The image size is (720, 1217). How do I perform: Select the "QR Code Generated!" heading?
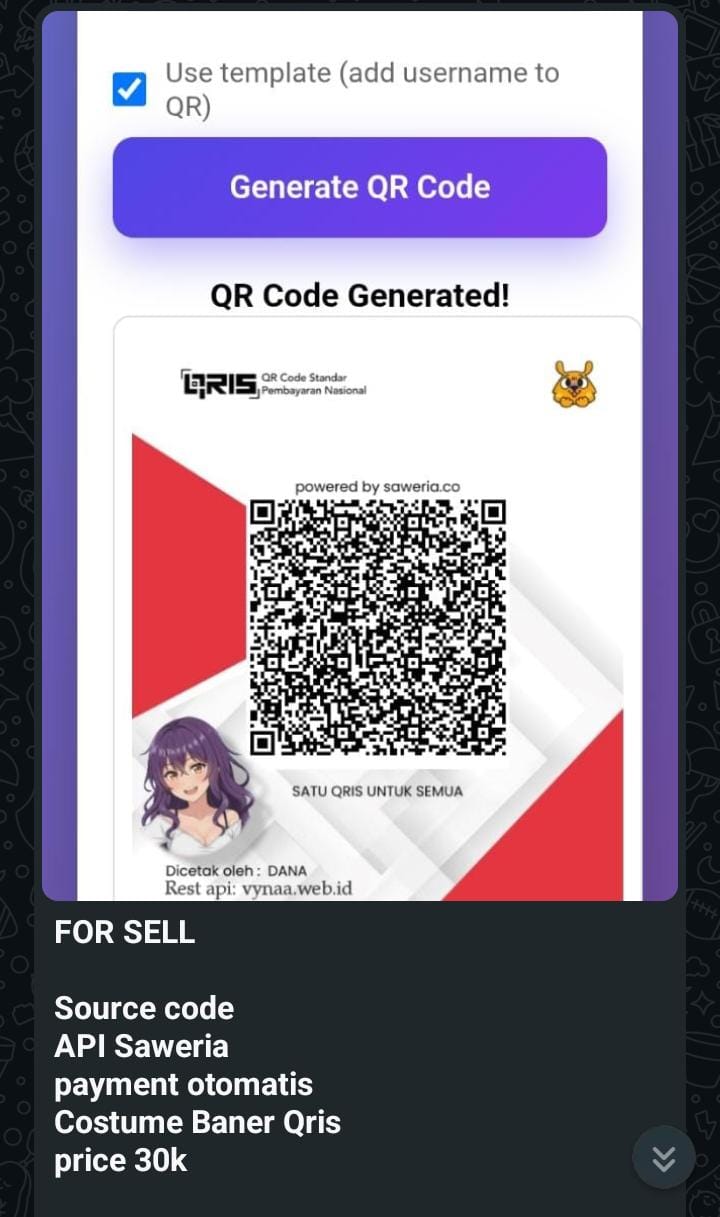click(359, 295)
